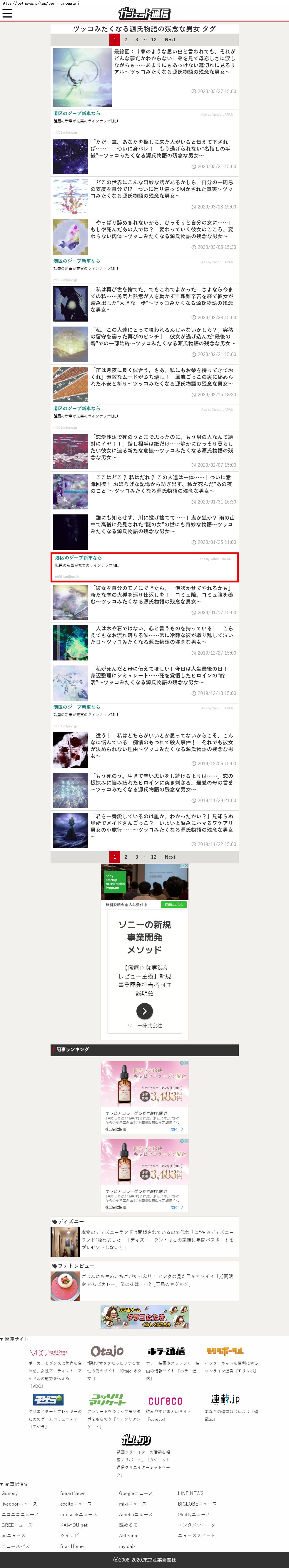289x1568 pixels.
Task: Jump to page 12 in top pagination
Action: 153,39
